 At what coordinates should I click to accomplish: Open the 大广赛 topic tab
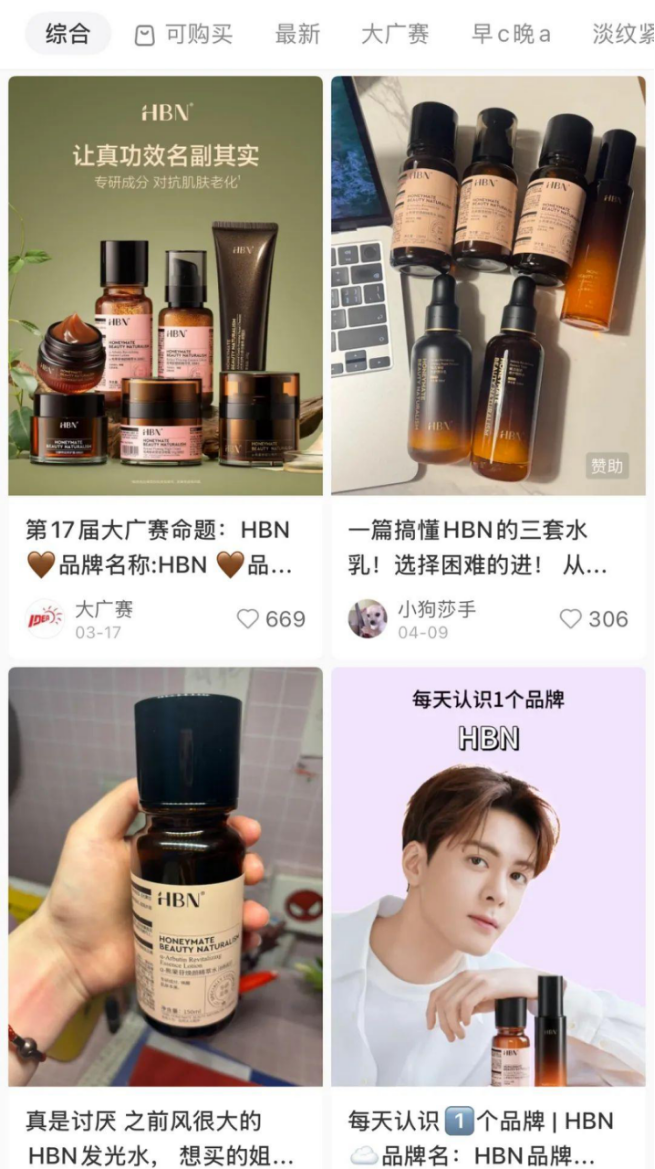pyautogui.click(x=395, y=35)
